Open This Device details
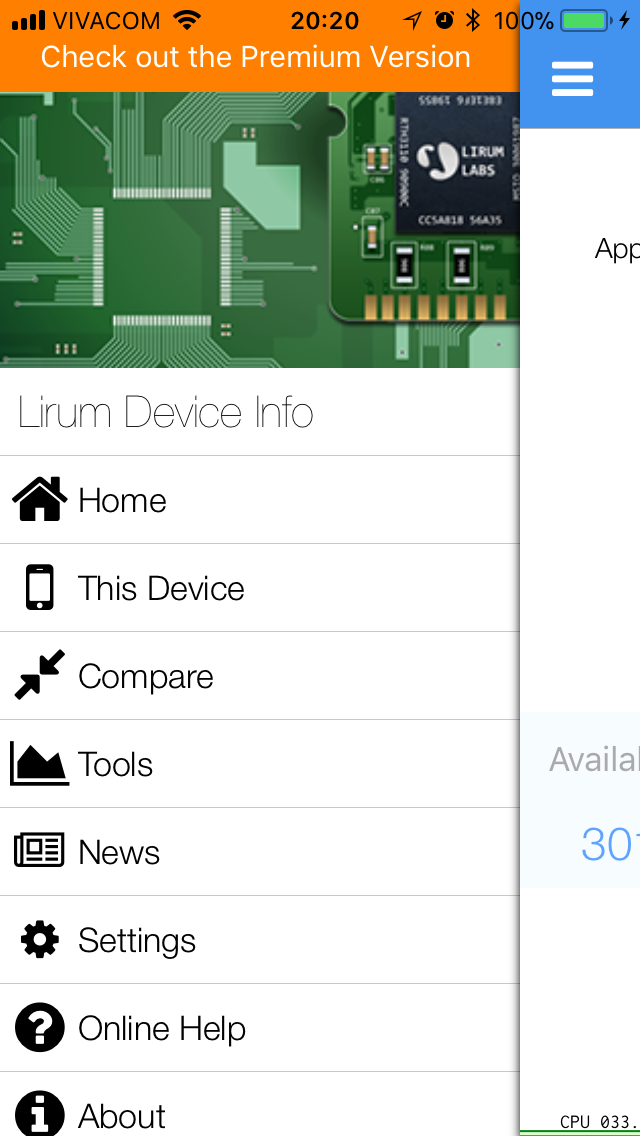 click(259, 588)
